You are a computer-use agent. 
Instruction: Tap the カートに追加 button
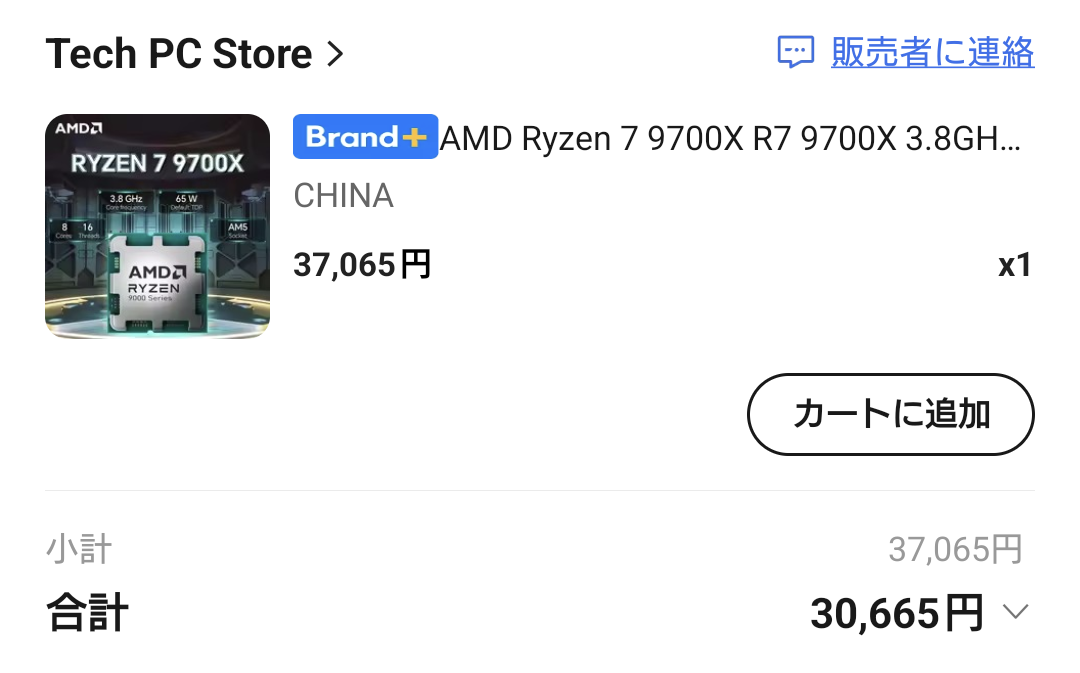click(x=890, y=414)
